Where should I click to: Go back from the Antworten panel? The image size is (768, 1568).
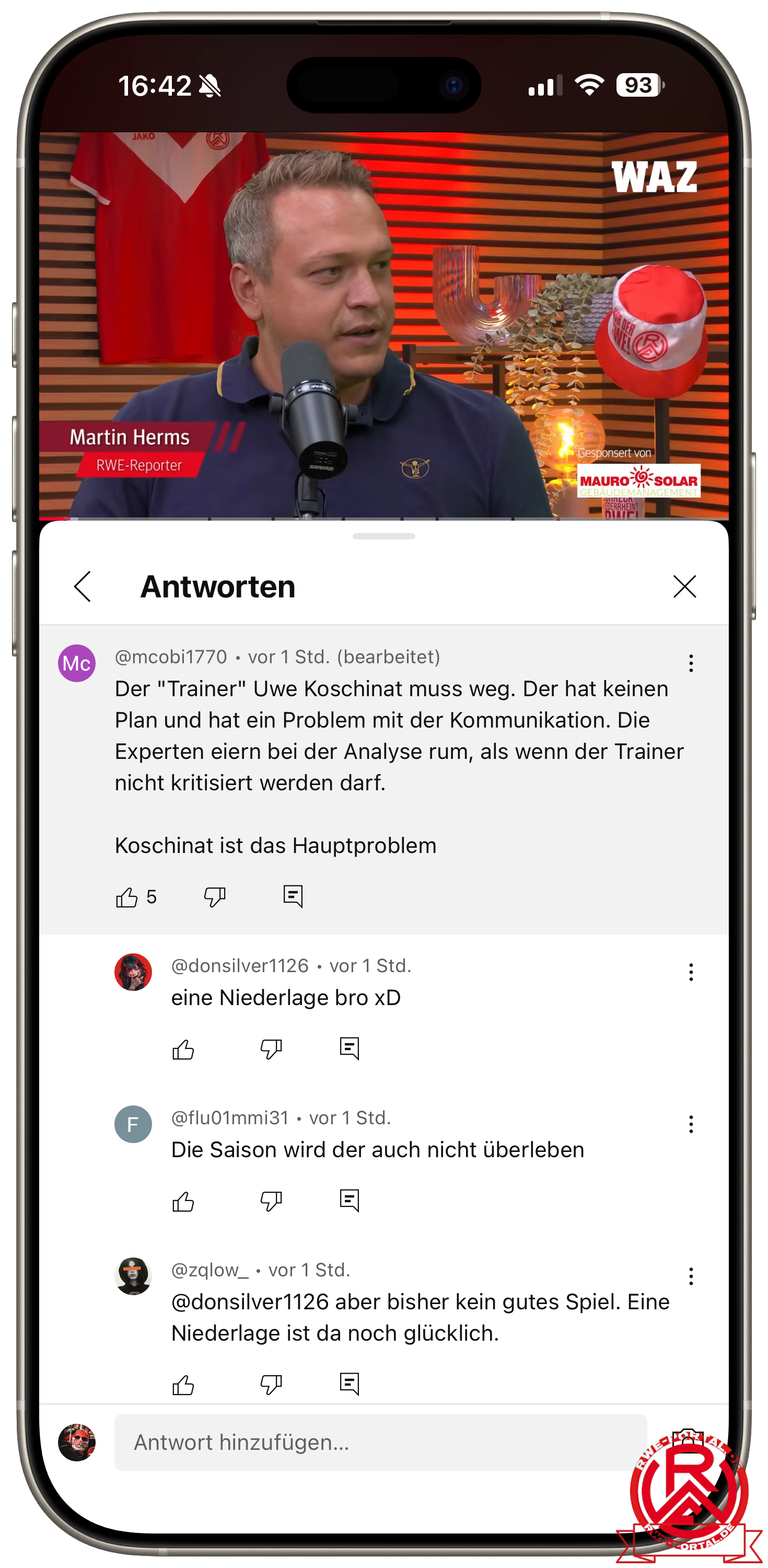[x=83, y=586]
